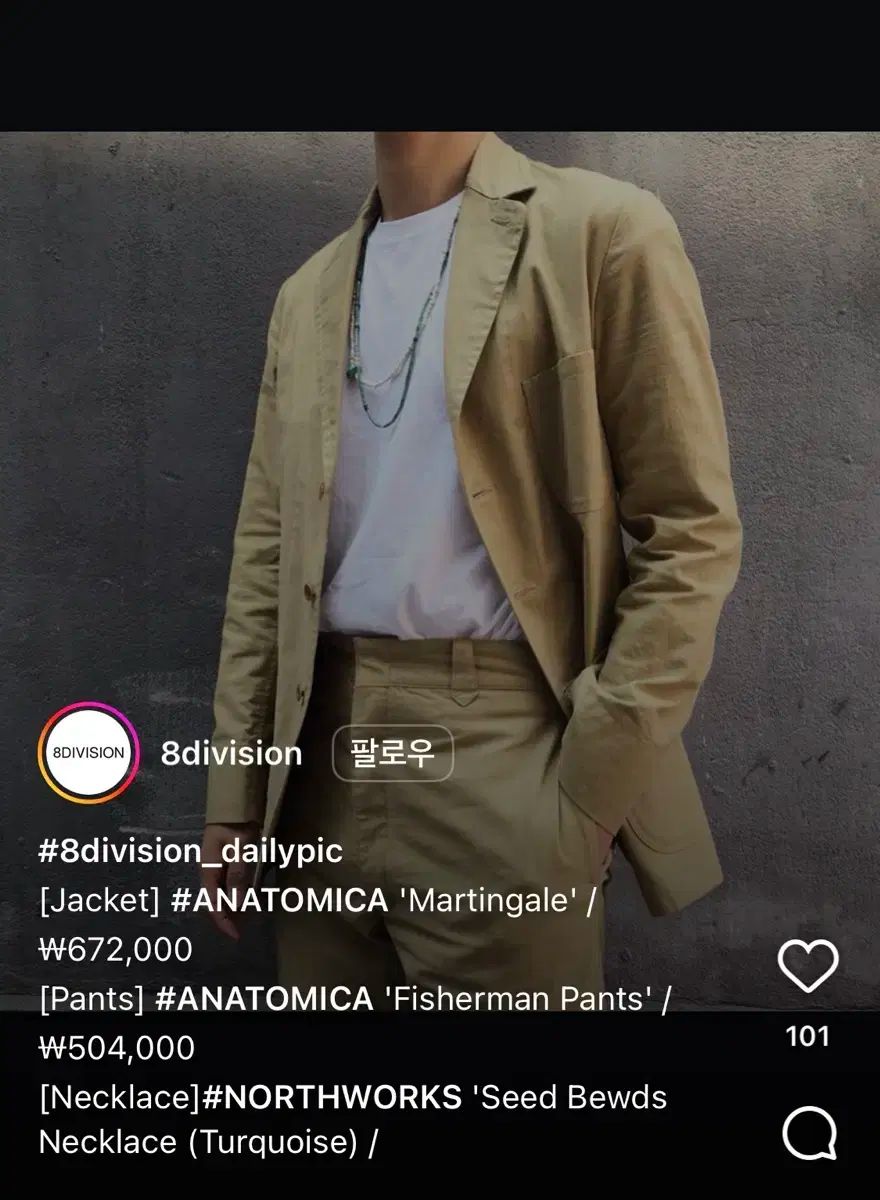
Task: Open the #NORTHWORKS hashtag
Action: (332, 1097)
